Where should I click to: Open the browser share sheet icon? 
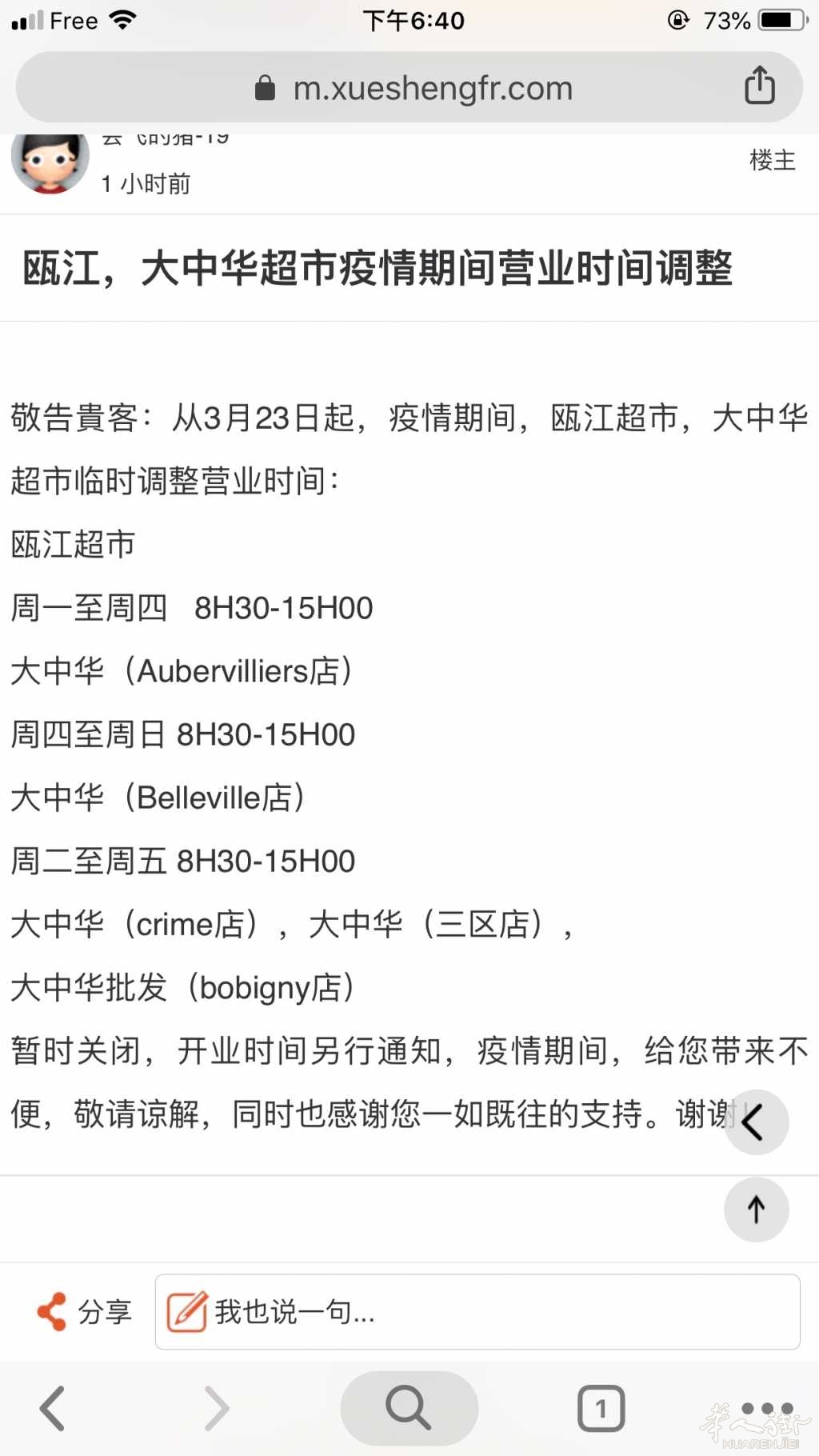pos(759,86)
